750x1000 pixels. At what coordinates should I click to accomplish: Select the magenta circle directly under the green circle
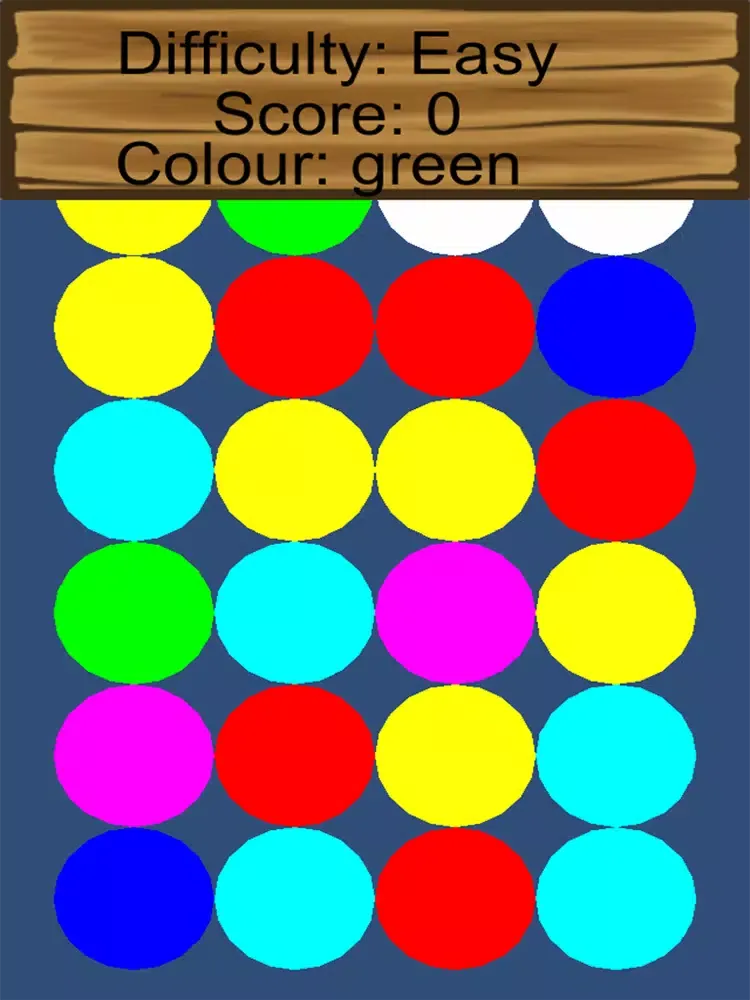(134, 755)
